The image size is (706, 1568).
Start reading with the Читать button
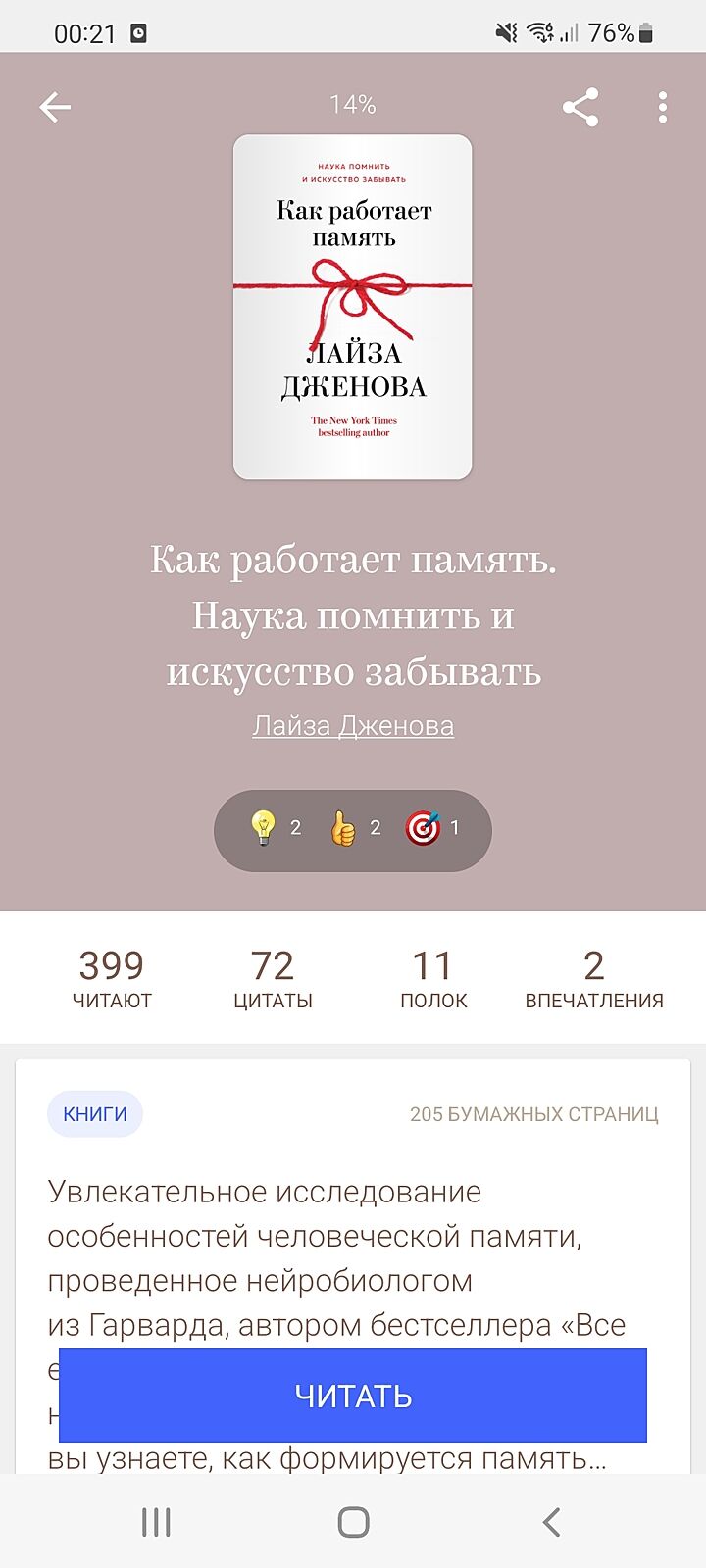pyautogui.click(x=353, y=1396)
